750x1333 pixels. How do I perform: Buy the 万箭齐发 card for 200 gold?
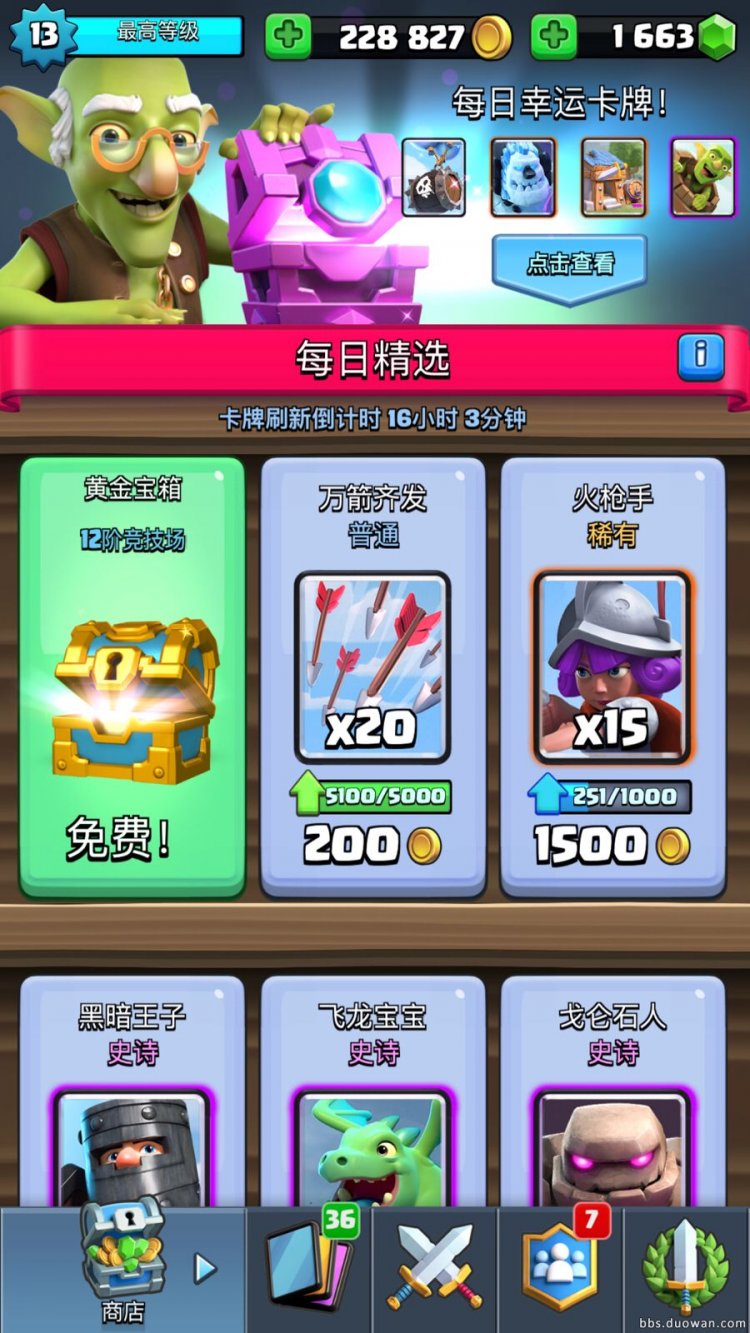point(373,676)
